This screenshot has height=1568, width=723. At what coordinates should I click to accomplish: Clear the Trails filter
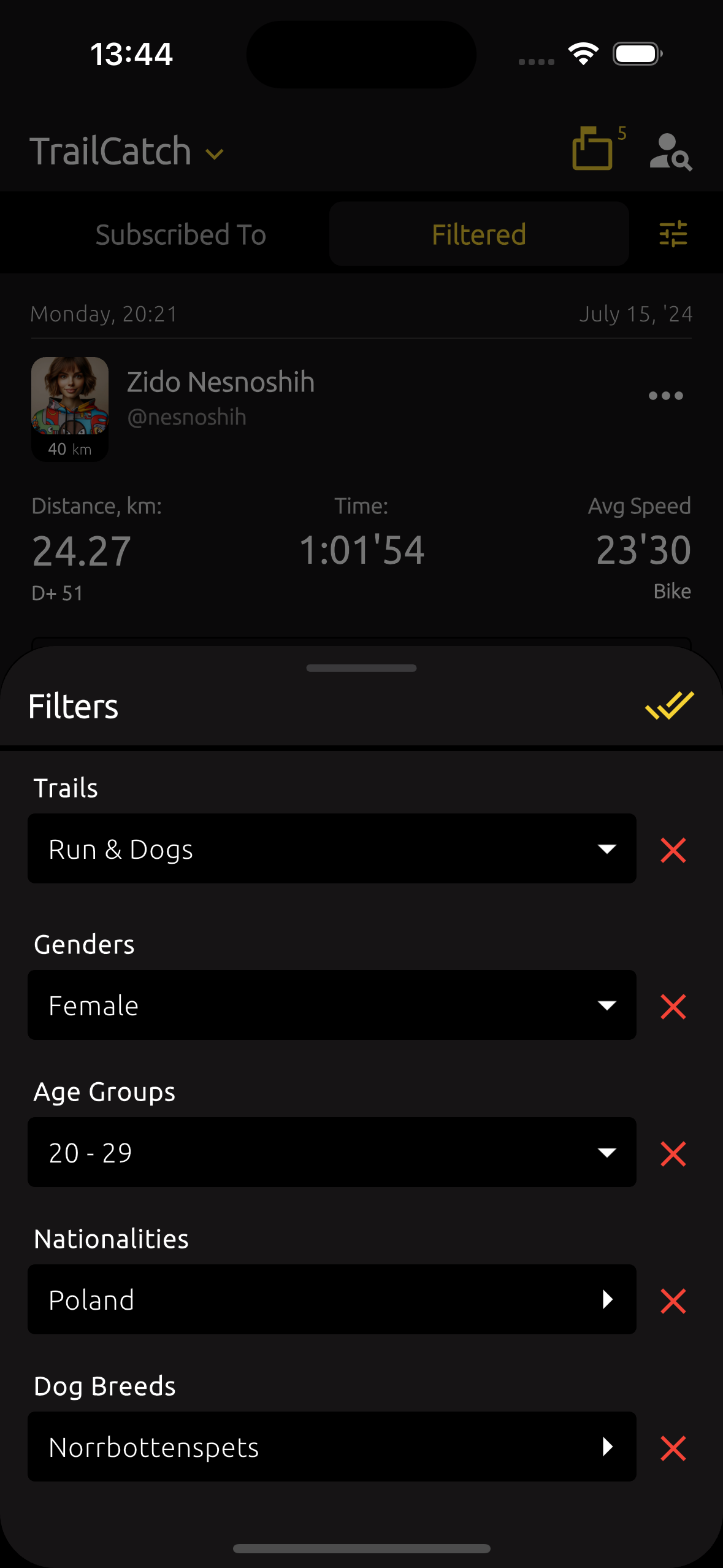(673, 850)
